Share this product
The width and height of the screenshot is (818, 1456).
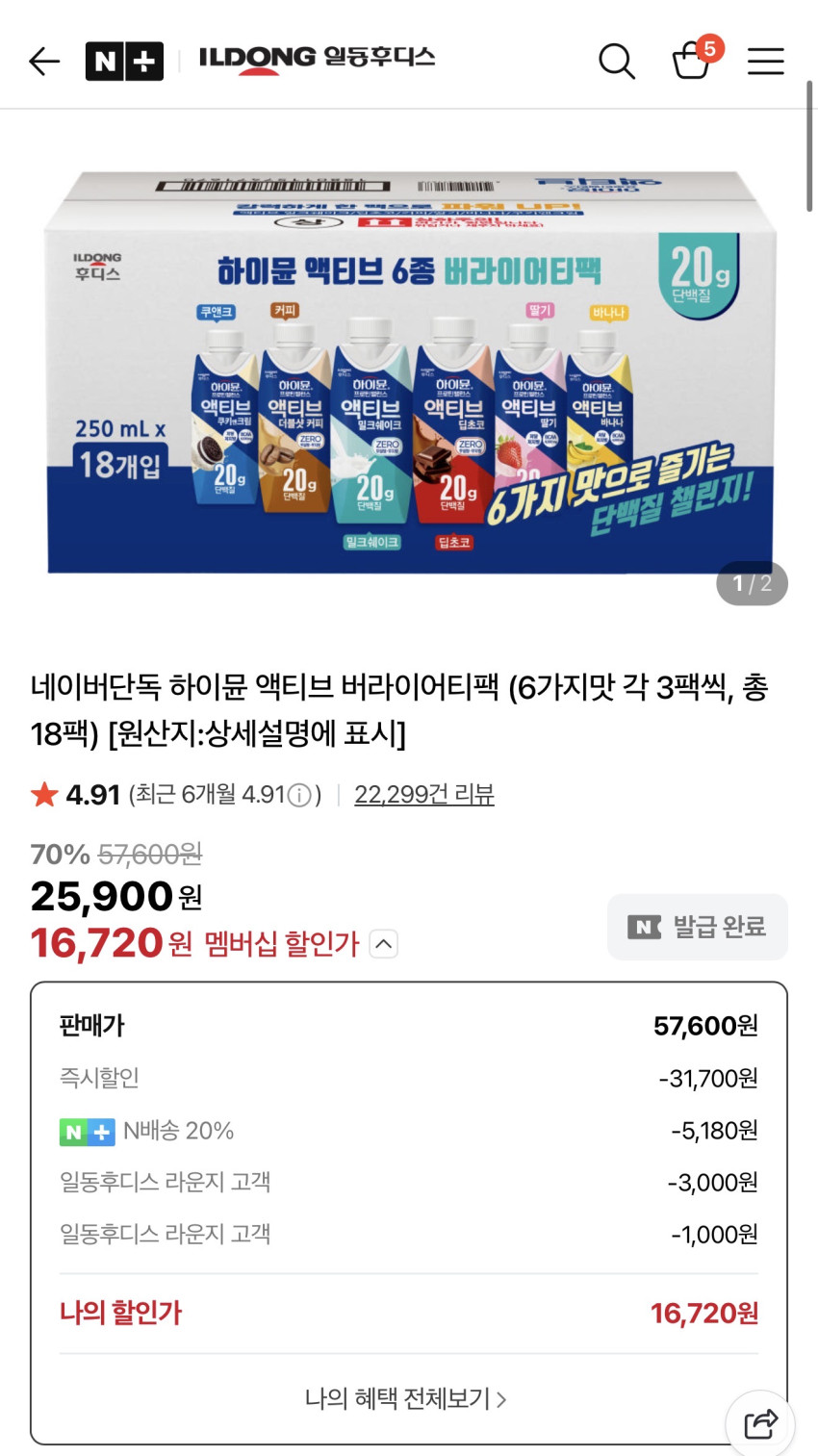760,1423
